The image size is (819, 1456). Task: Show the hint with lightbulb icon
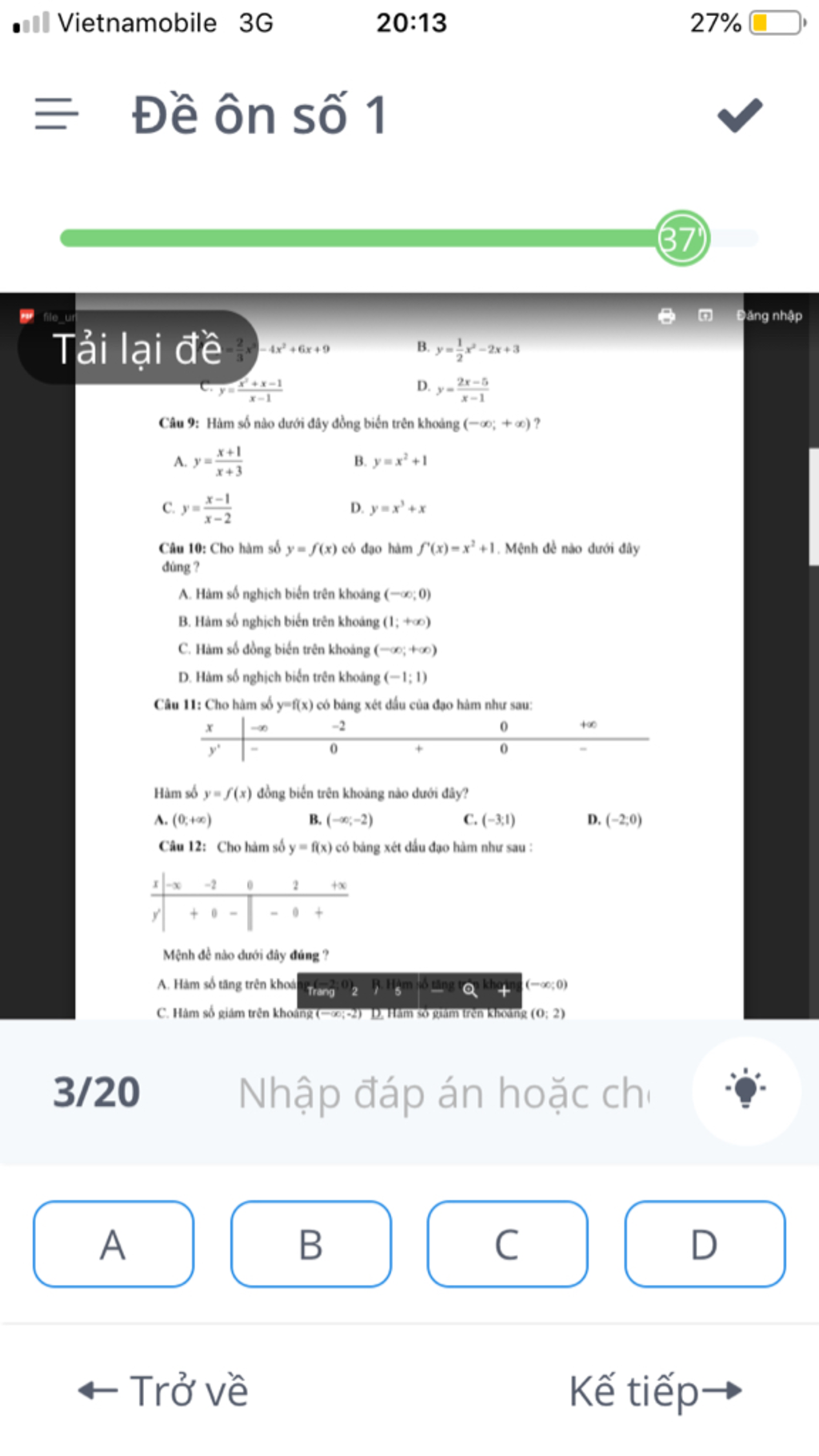(745, 1090)
